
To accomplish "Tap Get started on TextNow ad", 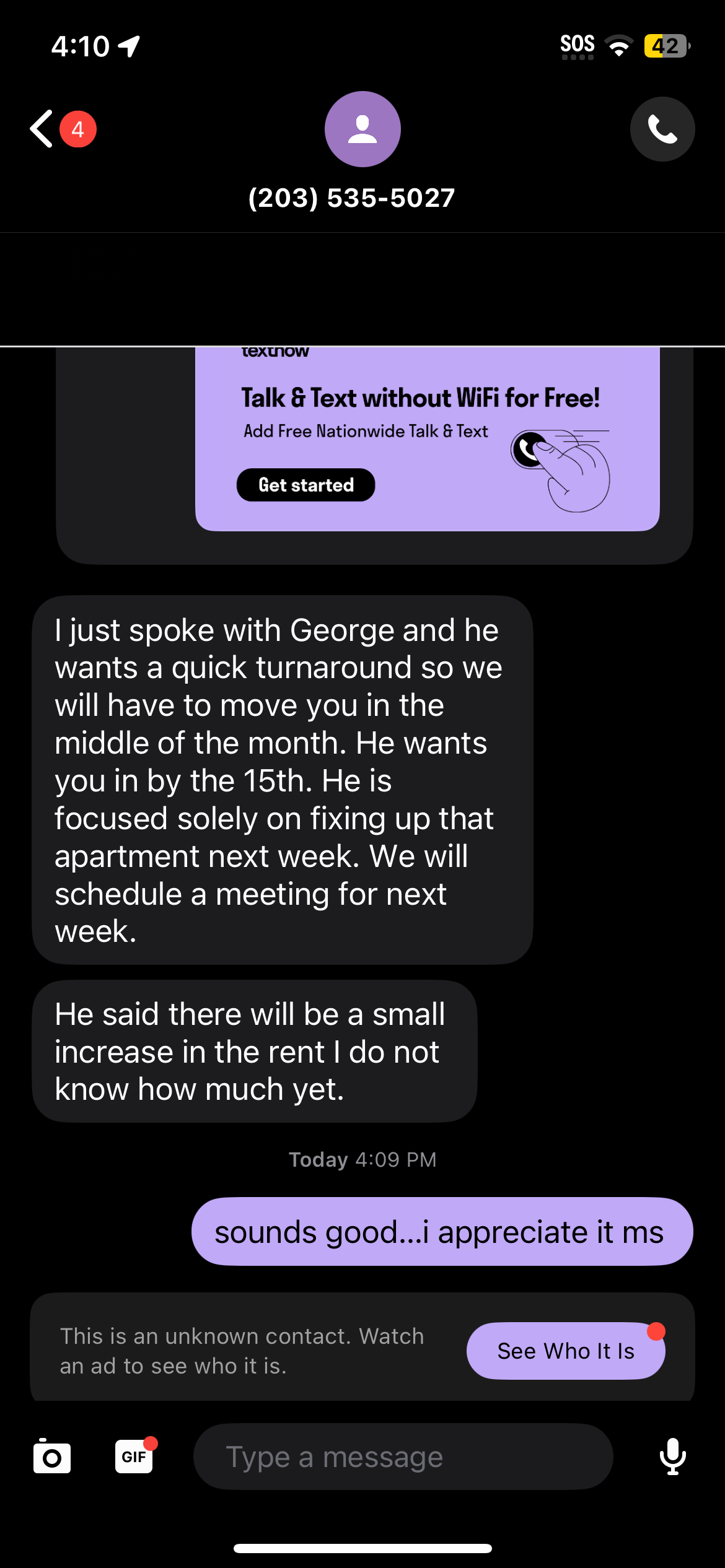I will click(x=305, y=485).
